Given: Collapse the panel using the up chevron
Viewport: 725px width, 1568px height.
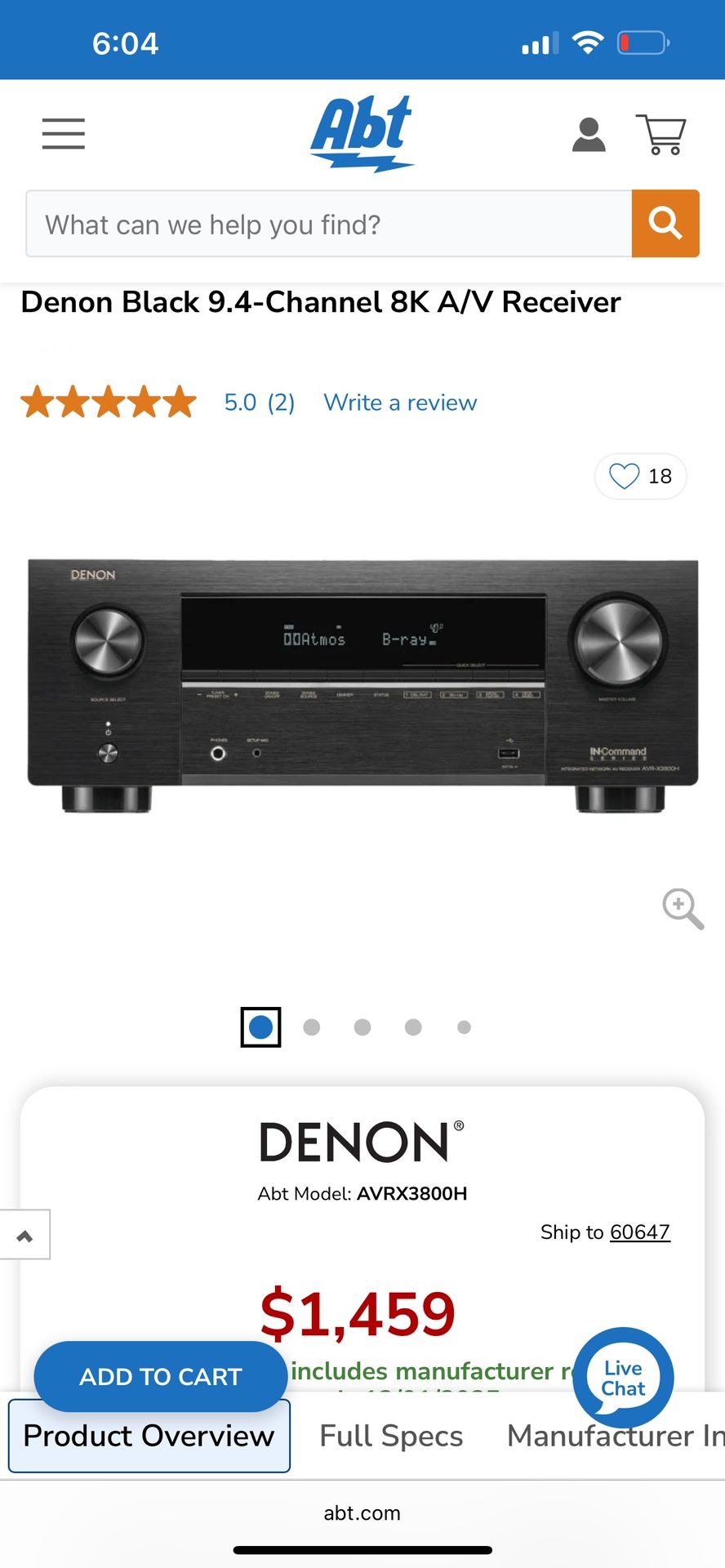Looking at the screenshot, I should [x=25, y=1235].
